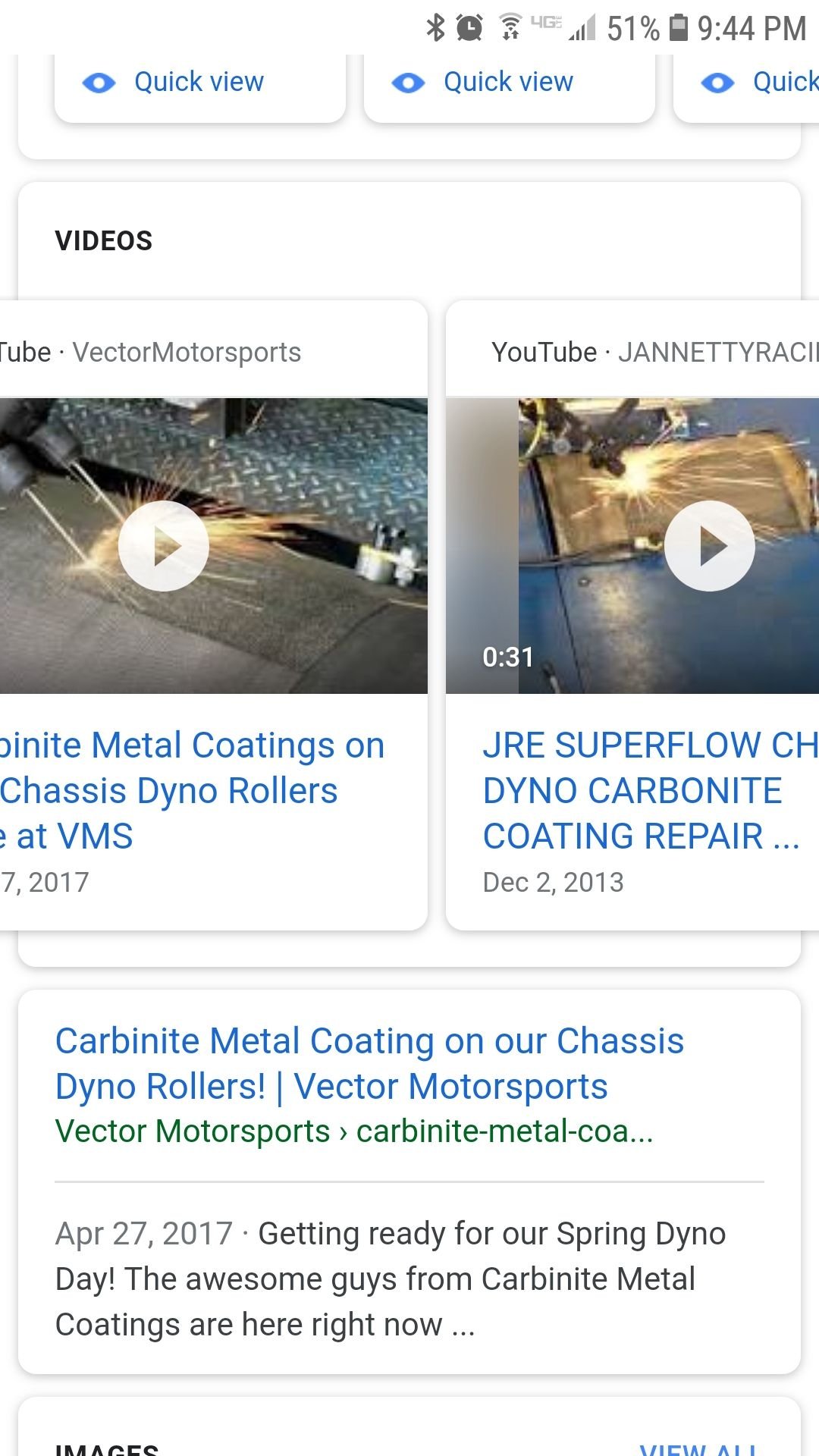Play the JANNETTYRACING dyno coating video

coord(709,546)
